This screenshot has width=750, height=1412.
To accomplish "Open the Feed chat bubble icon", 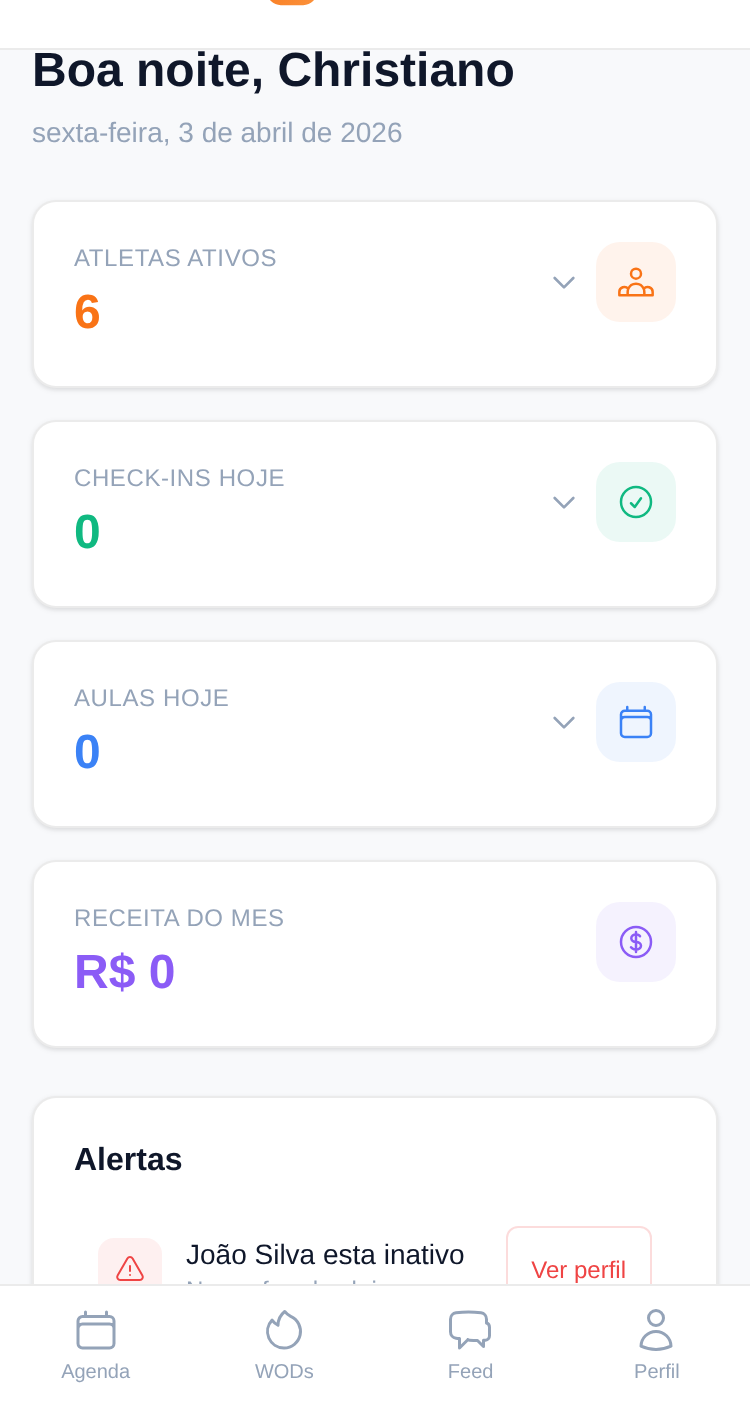I will coord(470,1330).
